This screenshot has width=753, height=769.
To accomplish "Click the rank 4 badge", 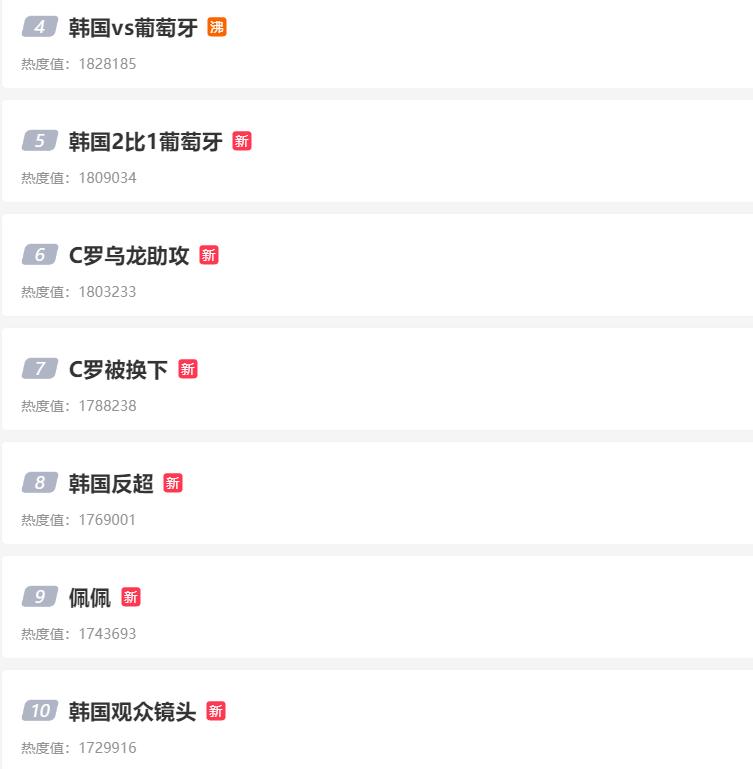I will (x=38, y=27).
